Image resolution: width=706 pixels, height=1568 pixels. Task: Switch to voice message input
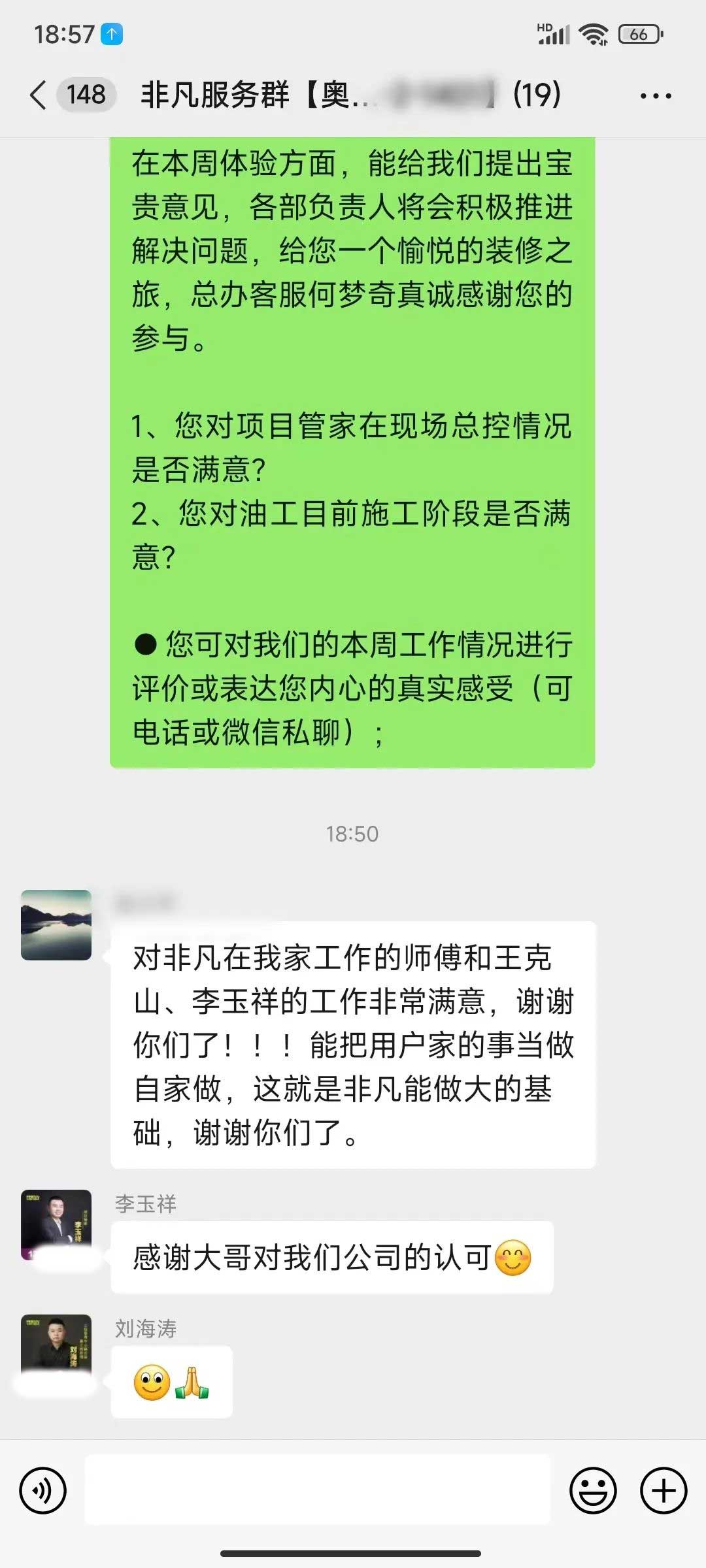point(43,1490)
